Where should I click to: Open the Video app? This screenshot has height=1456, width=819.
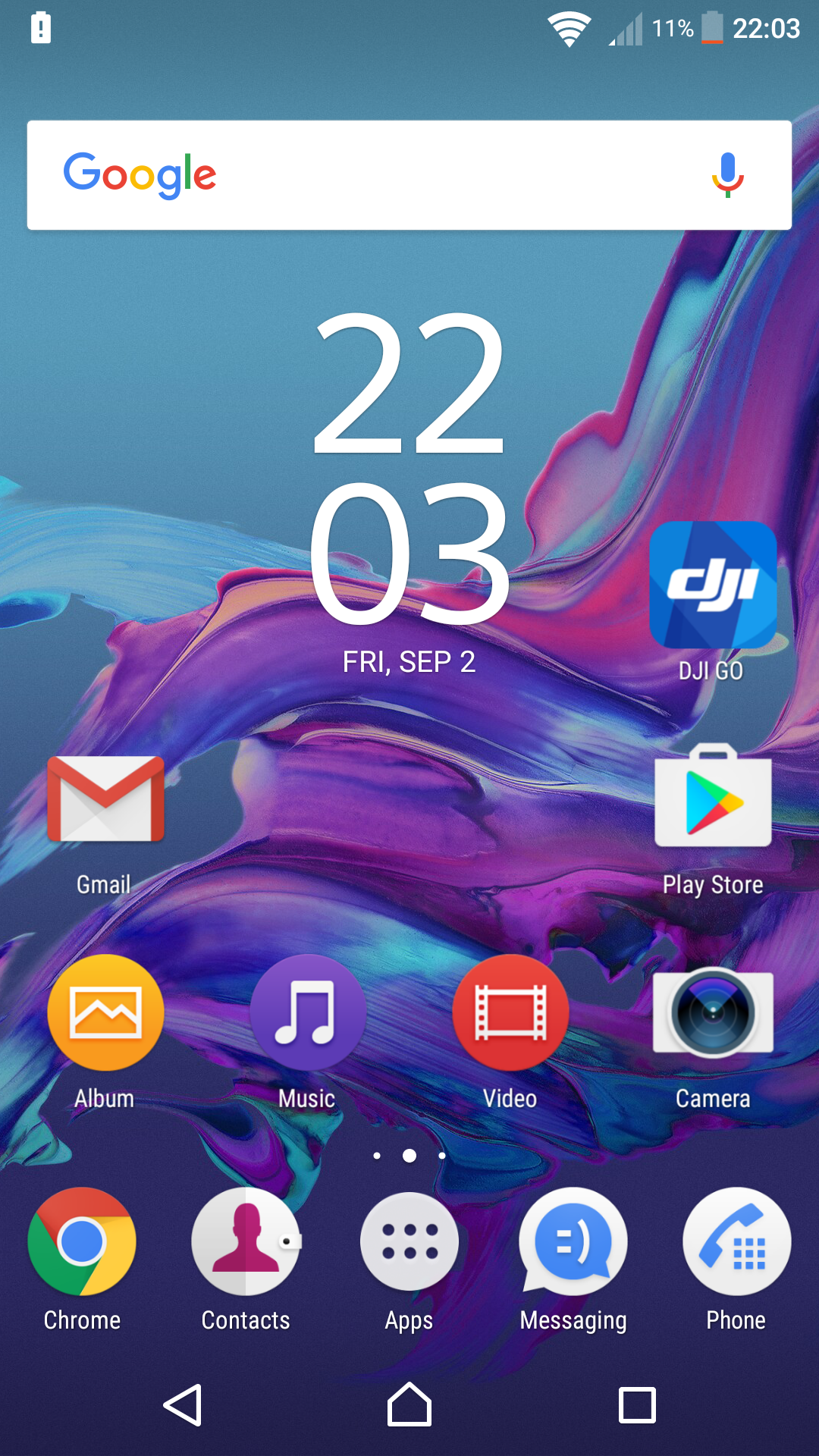point(510,1013)
